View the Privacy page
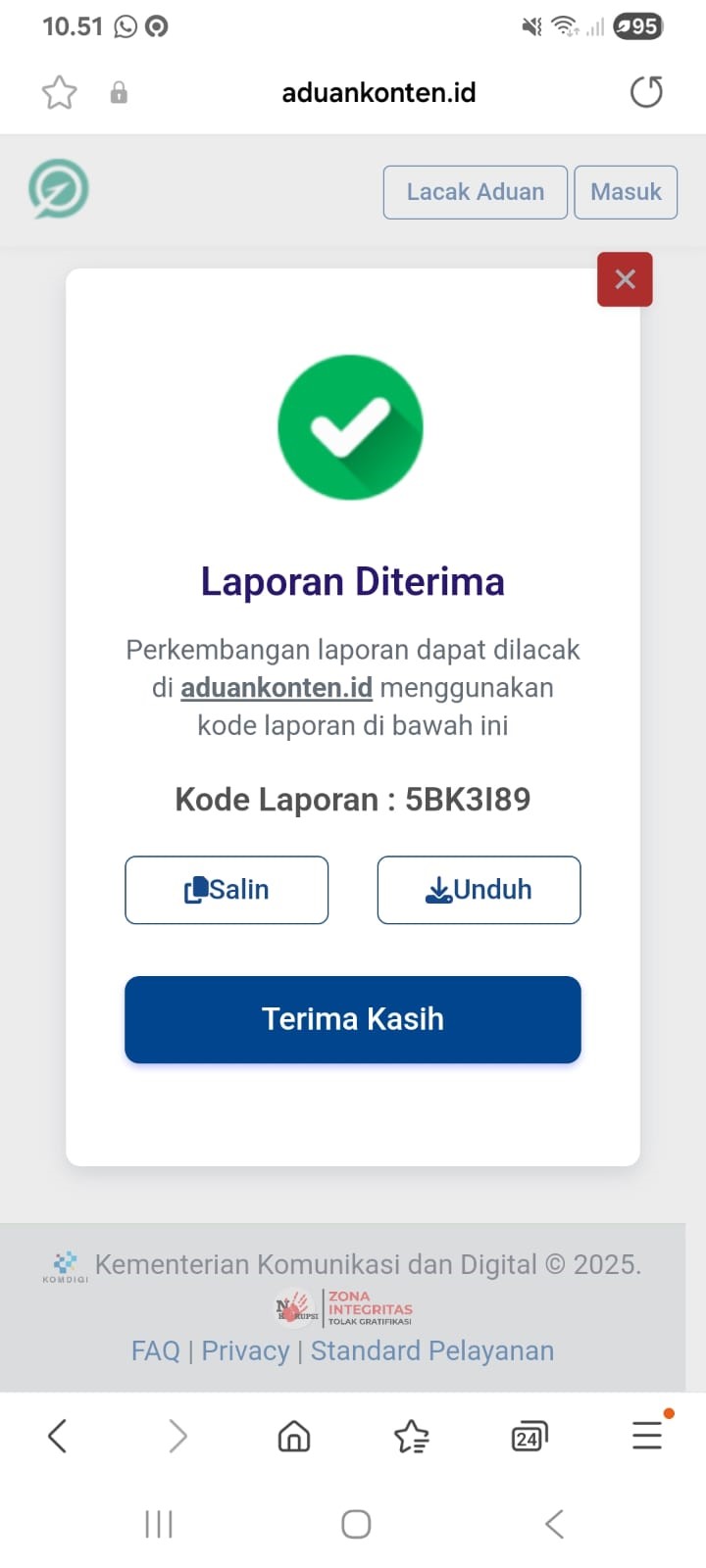This screenshot has height=1568, width=706. [245, 1350]
